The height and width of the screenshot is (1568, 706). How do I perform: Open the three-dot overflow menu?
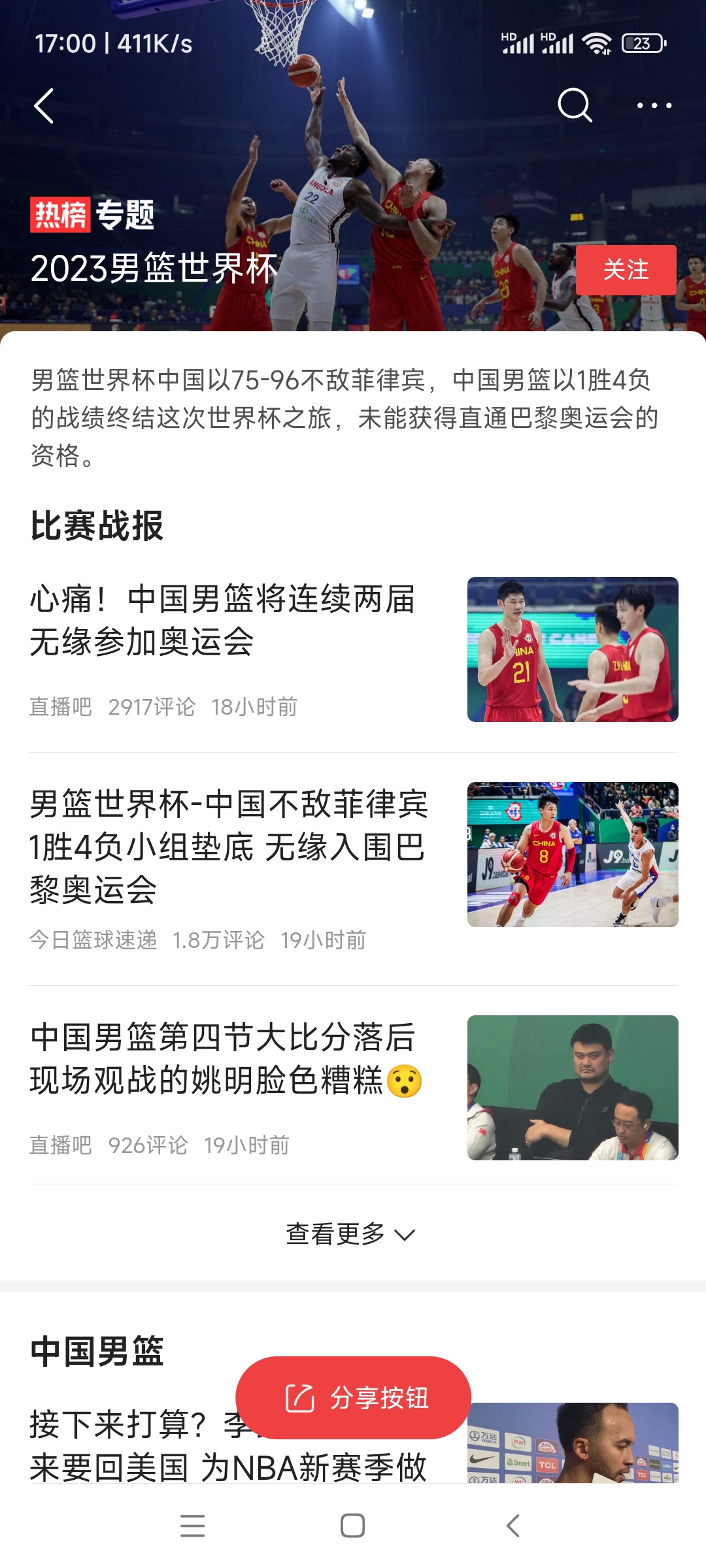coord(654,105)
